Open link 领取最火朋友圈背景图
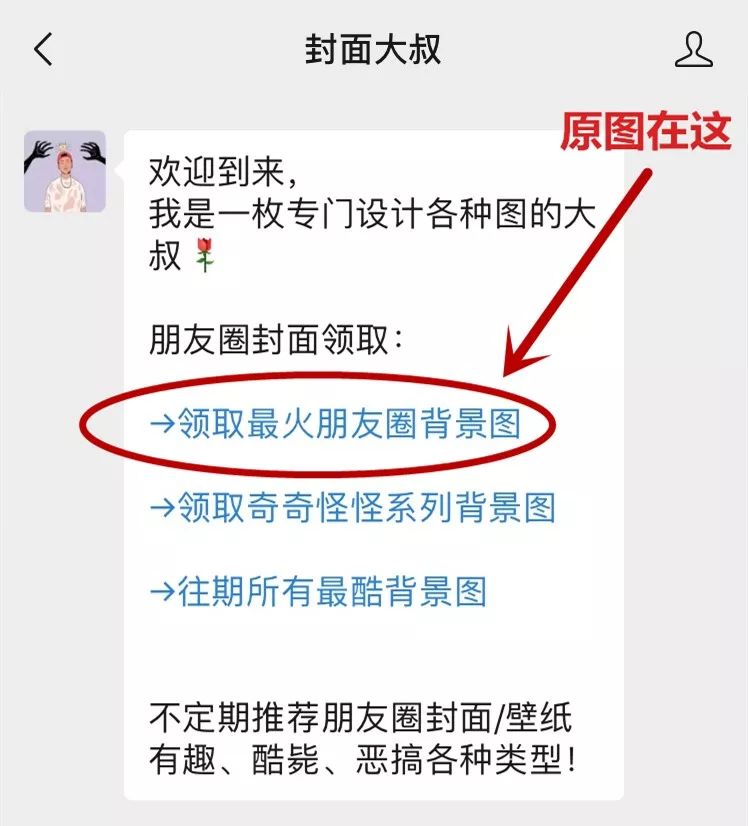Image resolution: width=748 pixels, height=826 pixels. pos(336,423)
